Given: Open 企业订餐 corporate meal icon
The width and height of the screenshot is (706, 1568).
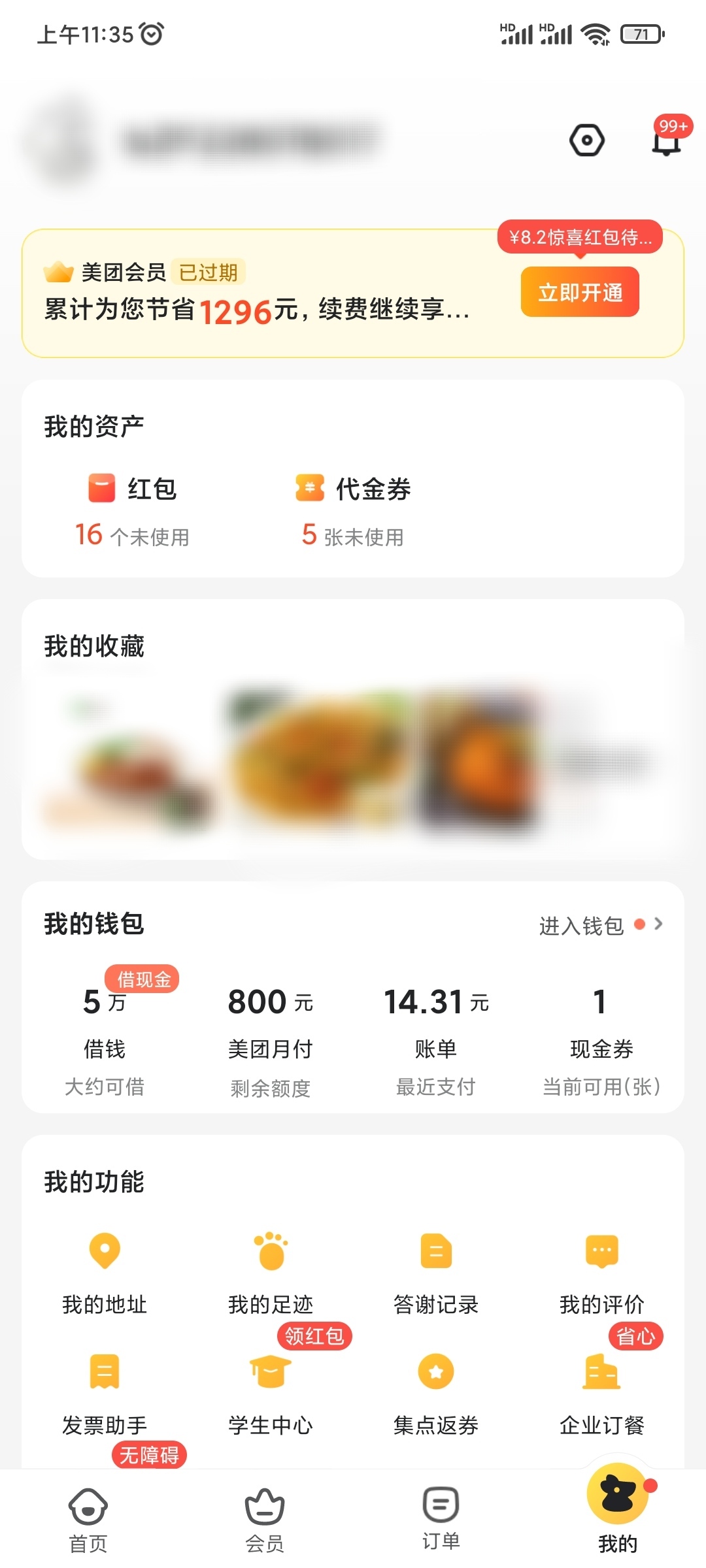Looking at the screenshot, I should tap(601, 1372).
